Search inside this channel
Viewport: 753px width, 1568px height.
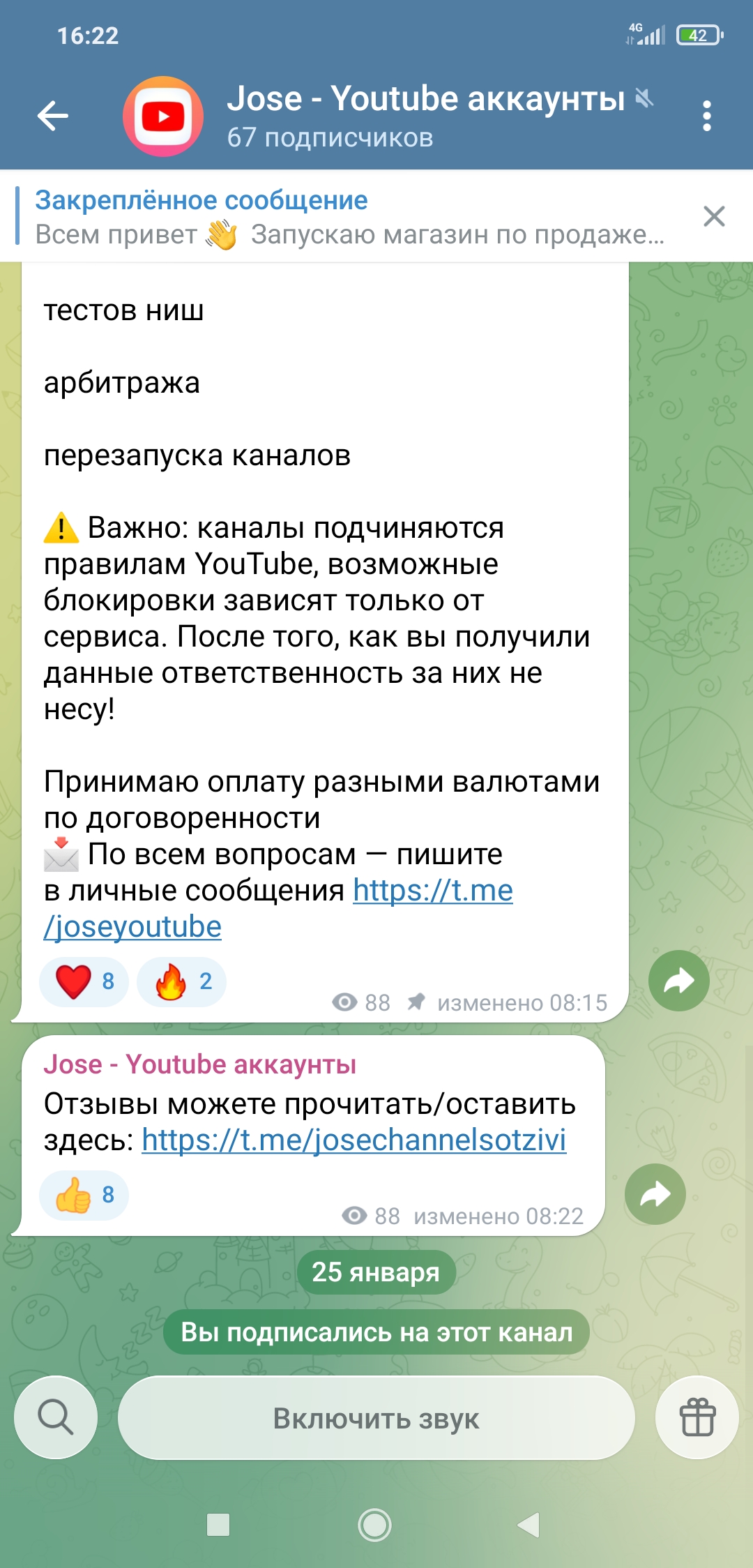[x=56, y=1417]
